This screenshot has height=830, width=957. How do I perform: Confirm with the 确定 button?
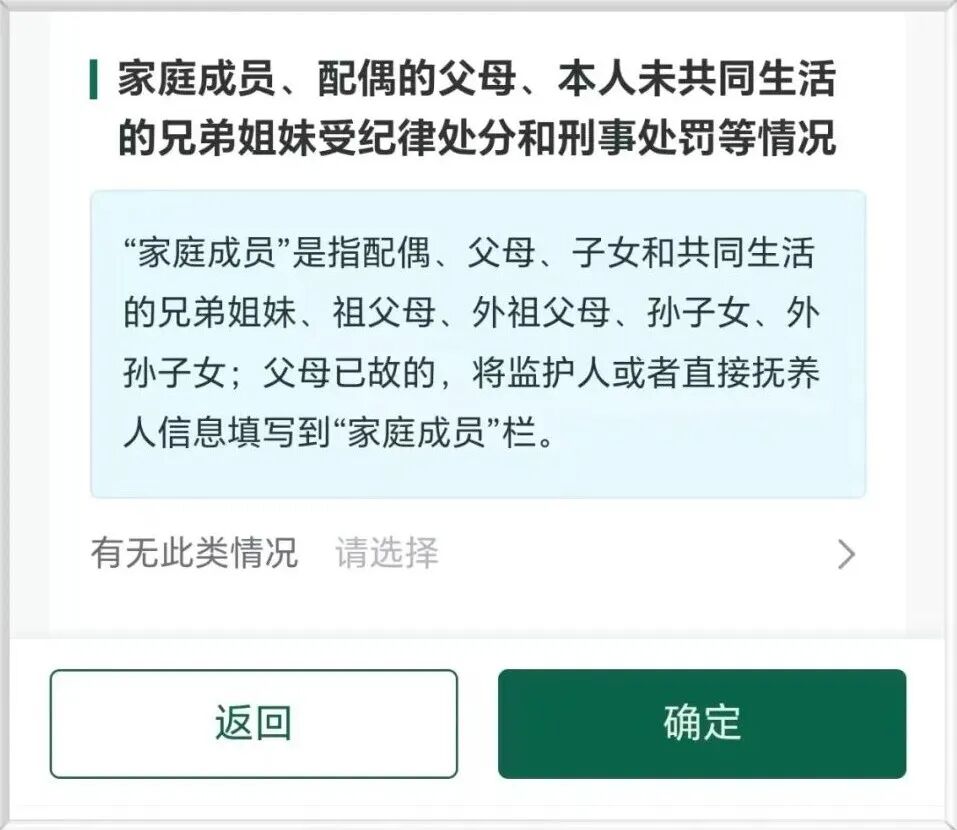pos(702,724)
